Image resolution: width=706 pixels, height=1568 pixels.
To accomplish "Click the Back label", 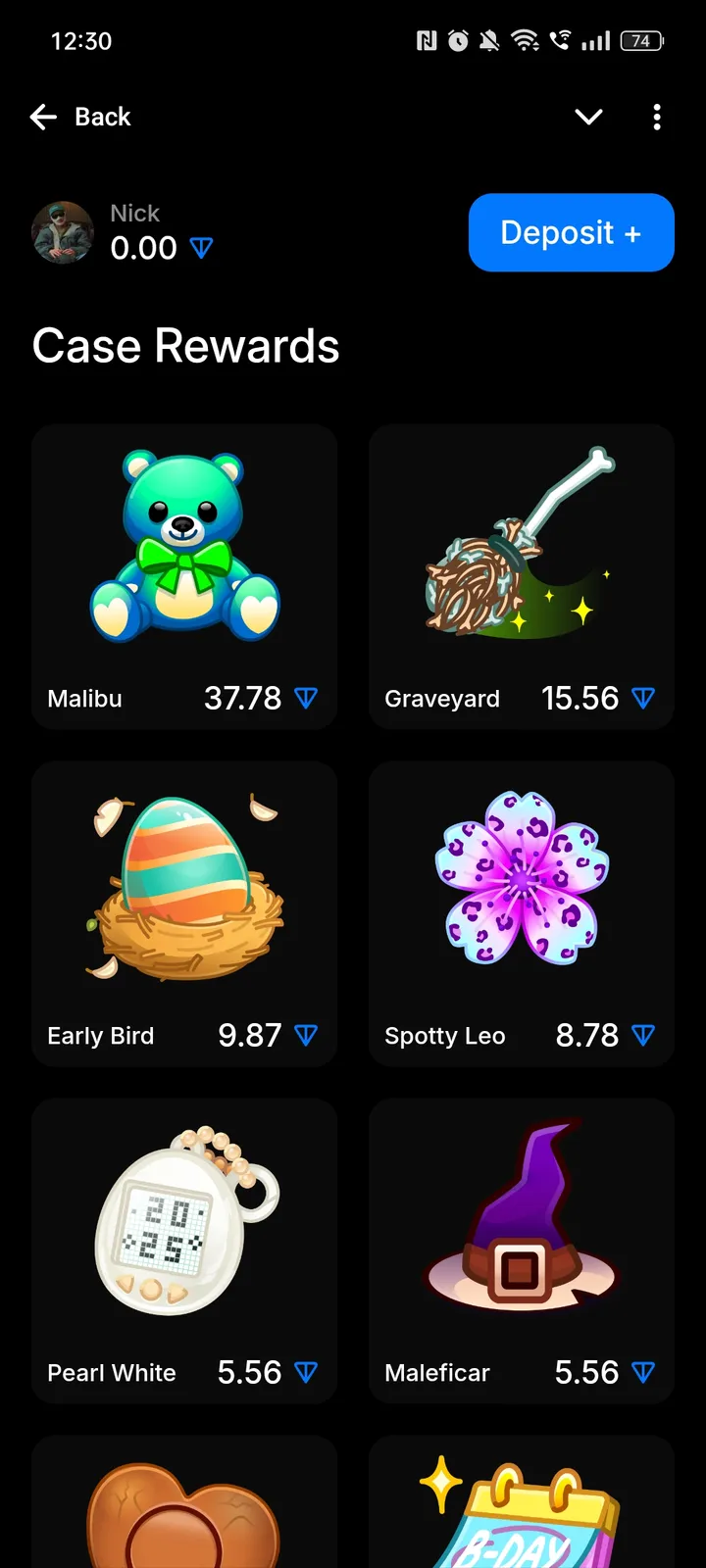I will (102, 117).
